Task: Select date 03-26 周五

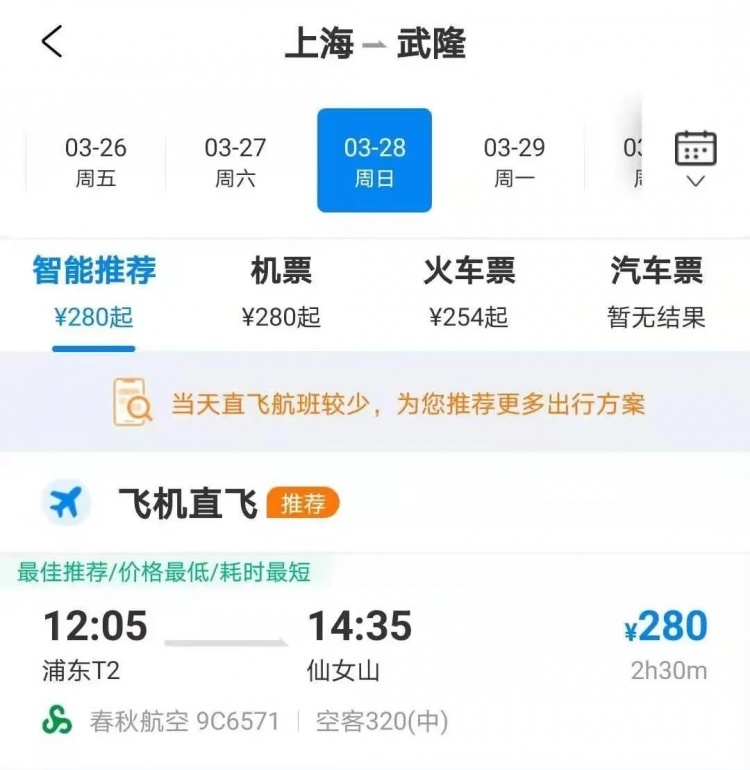Action: coord(96,162)
